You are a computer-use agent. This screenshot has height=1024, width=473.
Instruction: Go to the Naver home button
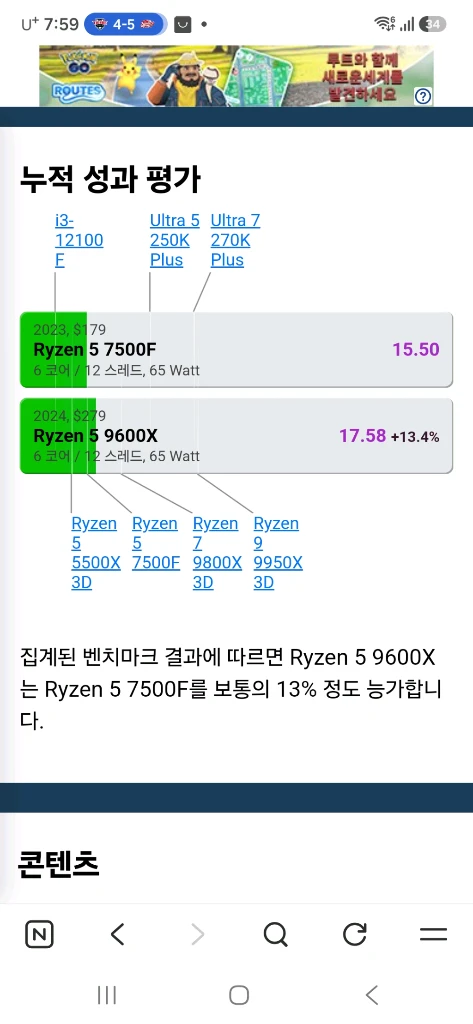39,935
